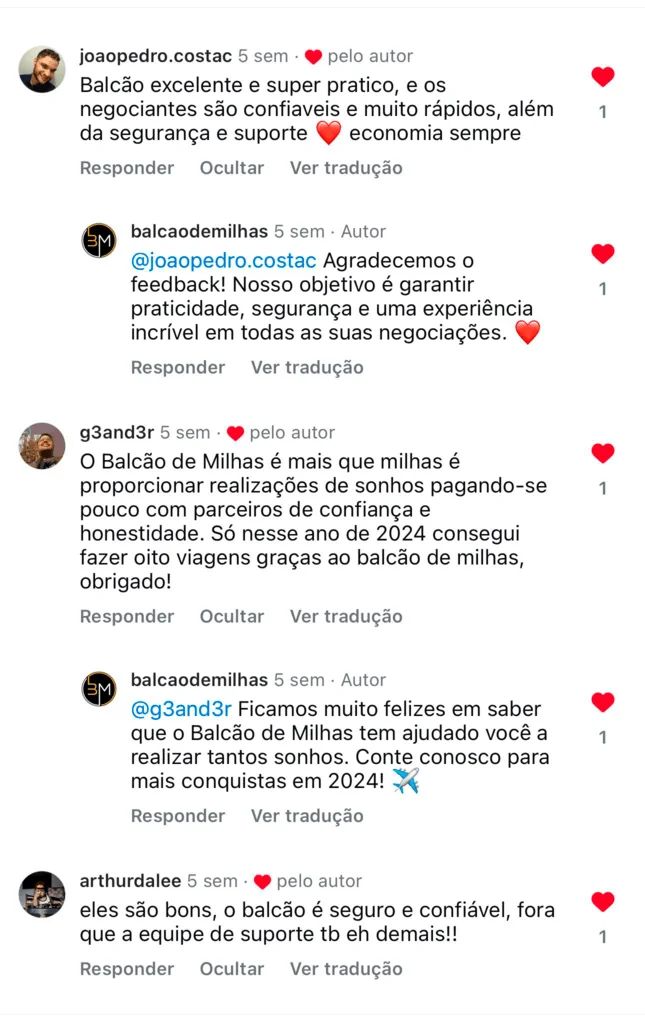Open g3and3r's username profile

(116, 433)
